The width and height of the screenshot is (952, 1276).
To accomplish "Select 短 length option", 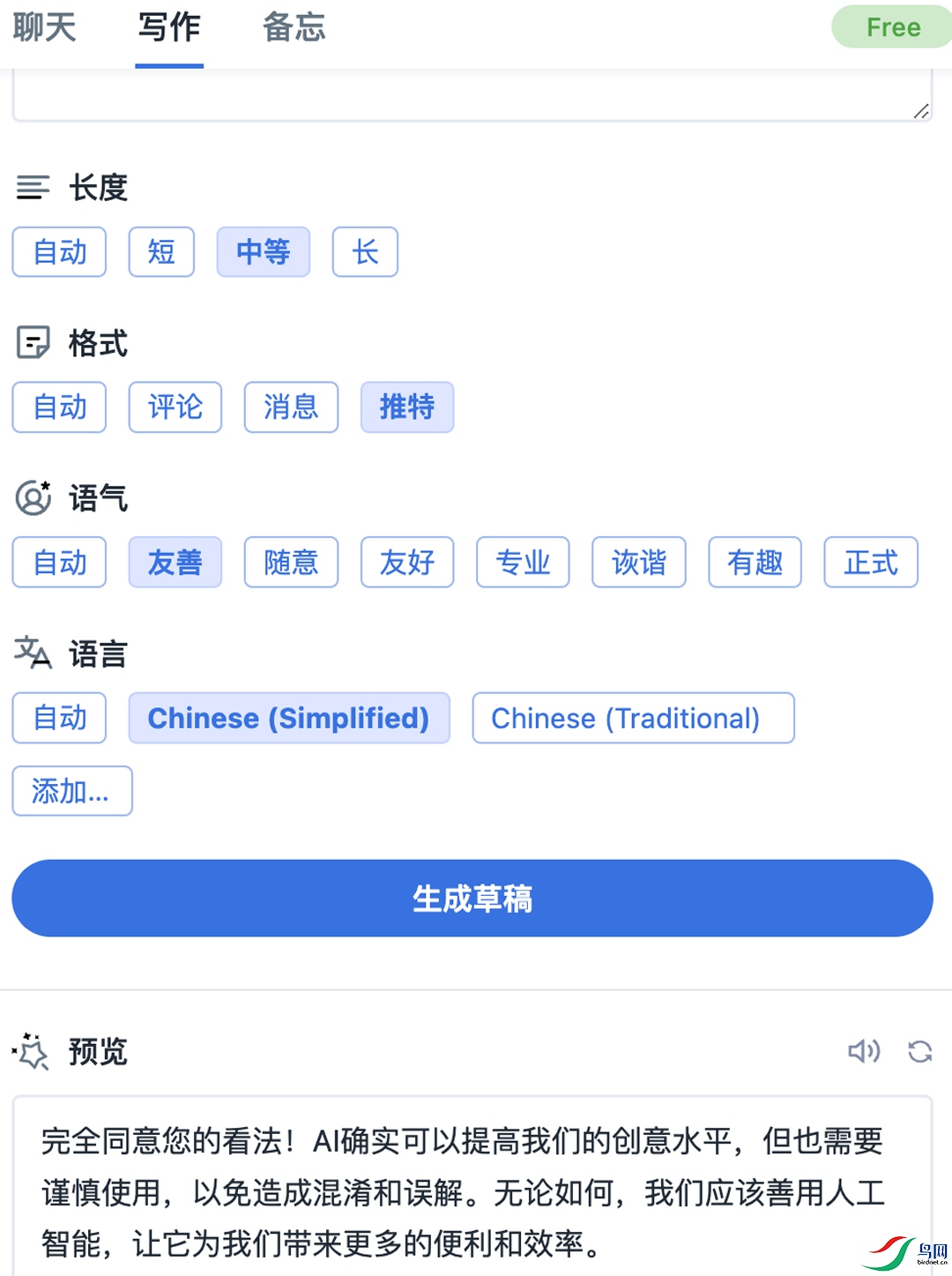I will tap(161, 252).
